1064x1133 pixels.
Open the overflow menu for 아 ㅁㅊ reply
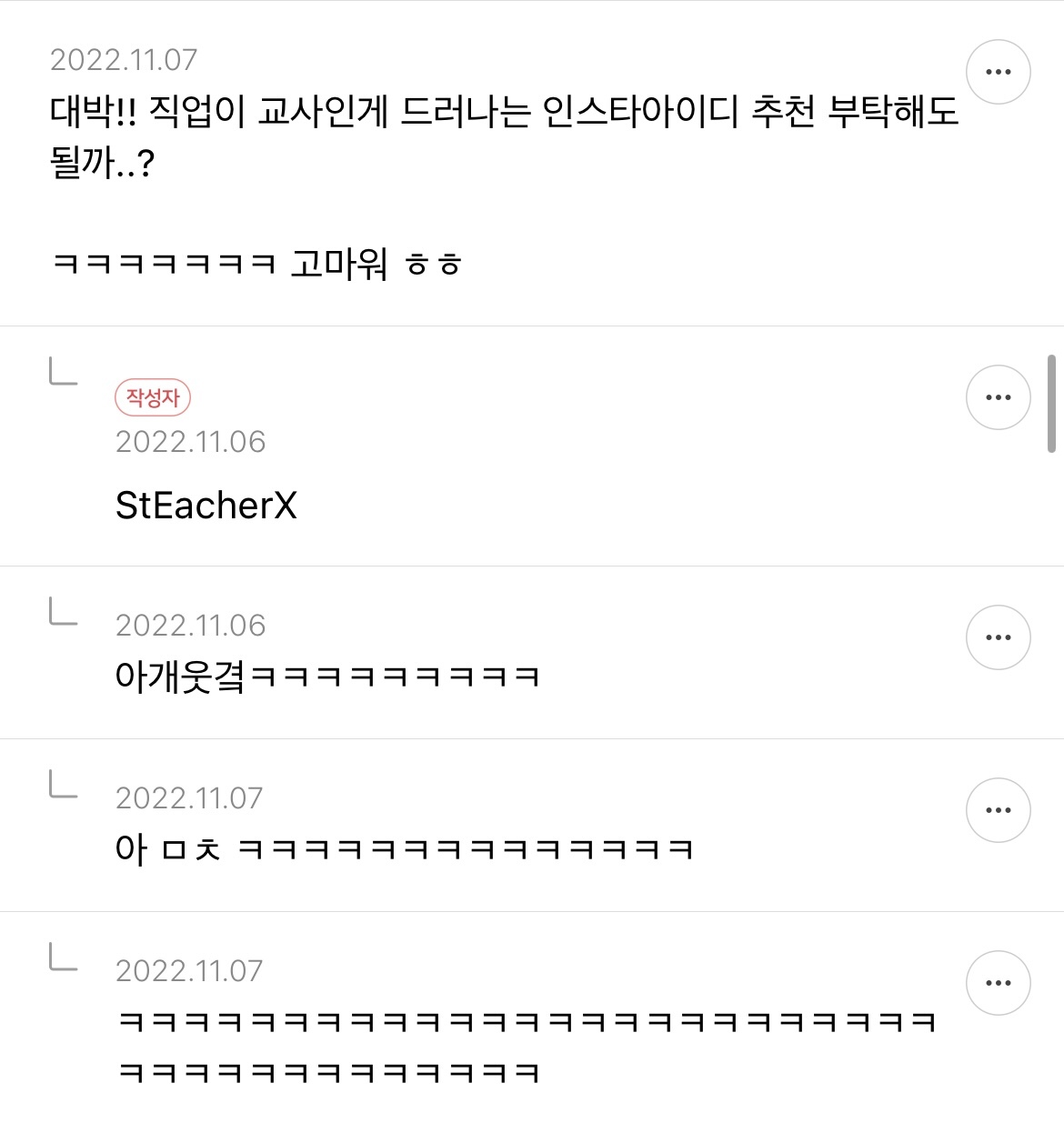point(998,810)
